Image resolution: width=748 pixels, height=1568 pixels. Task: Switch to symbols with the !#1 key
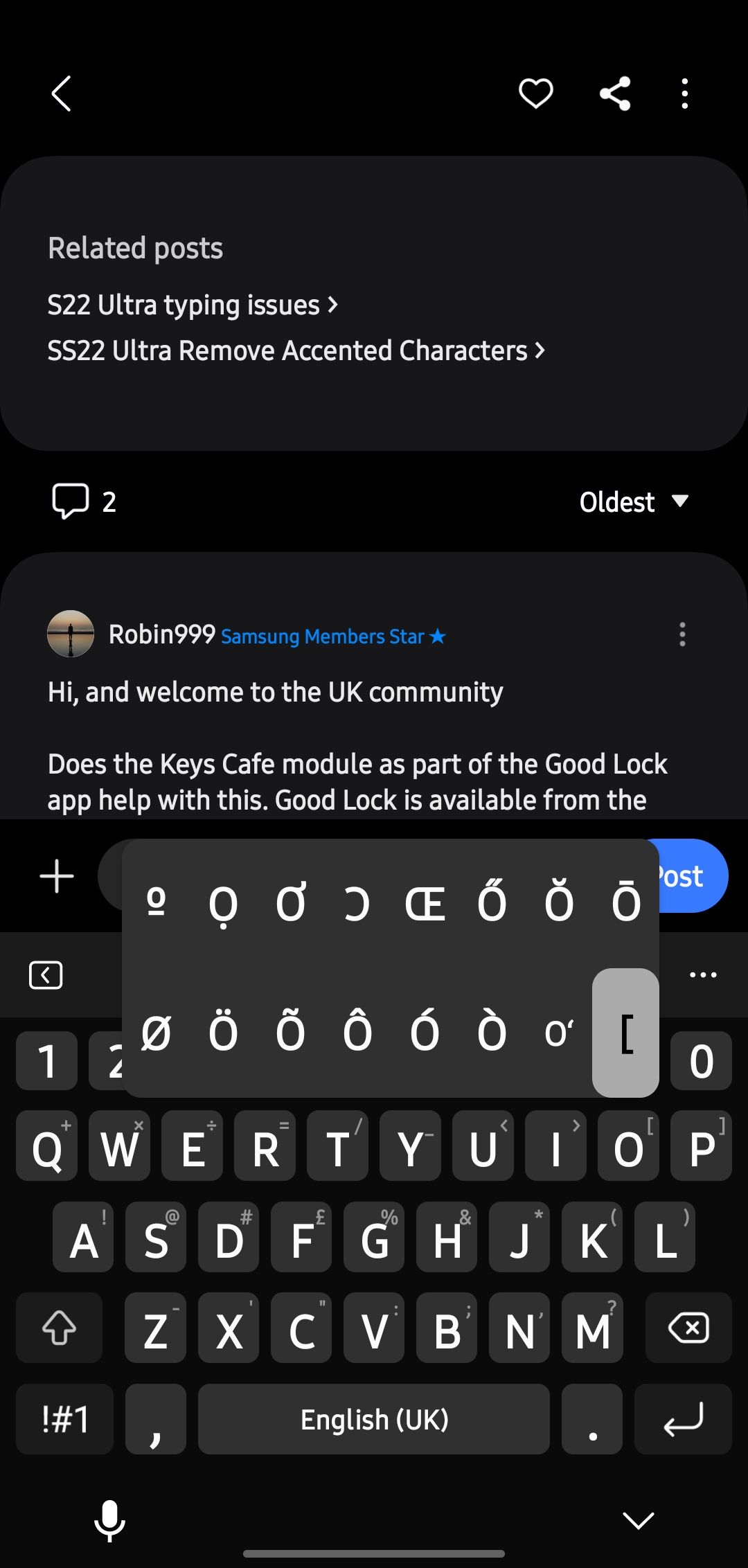64,1419
